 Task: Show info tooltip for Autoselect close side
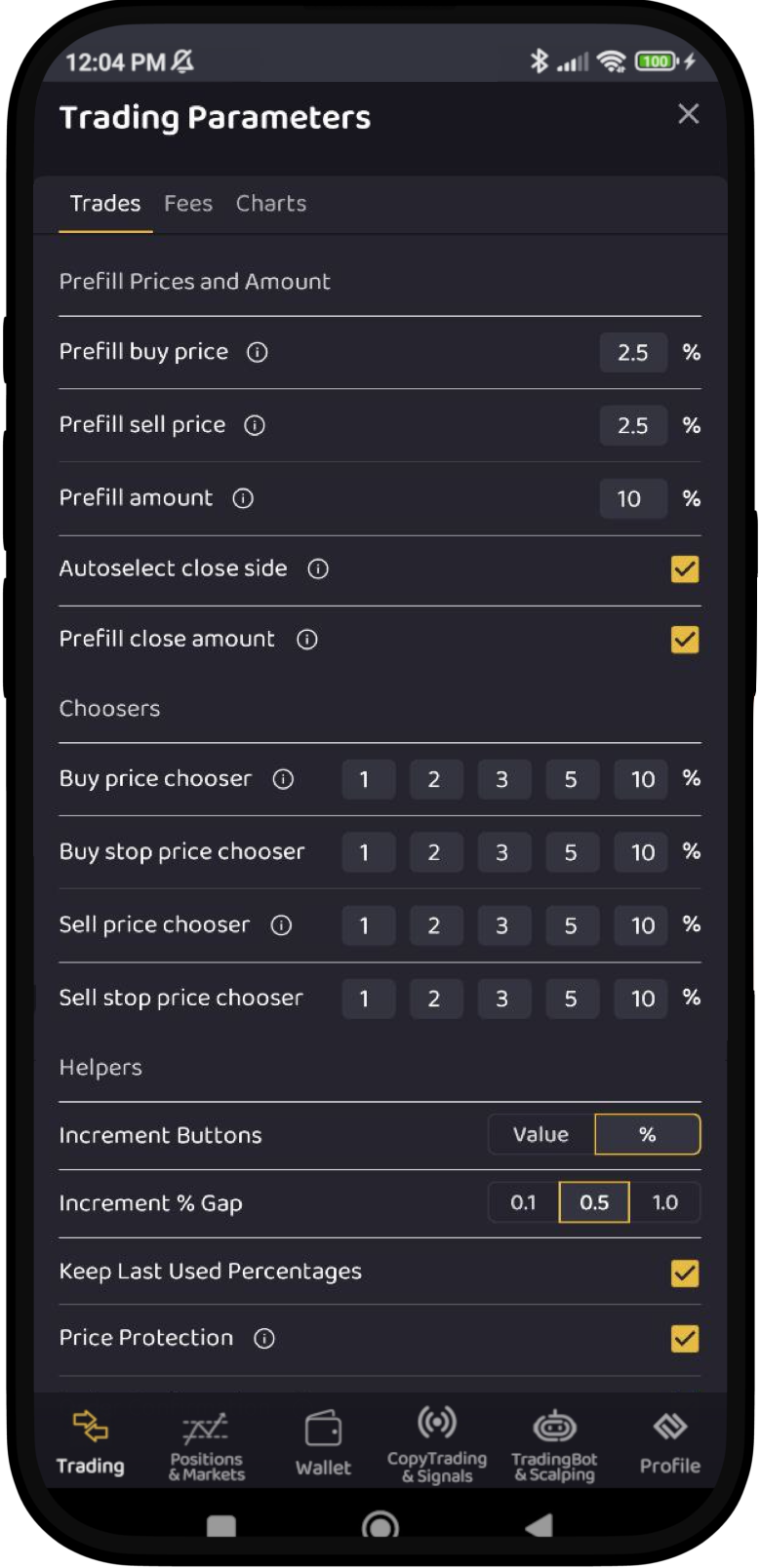point(318,569)
